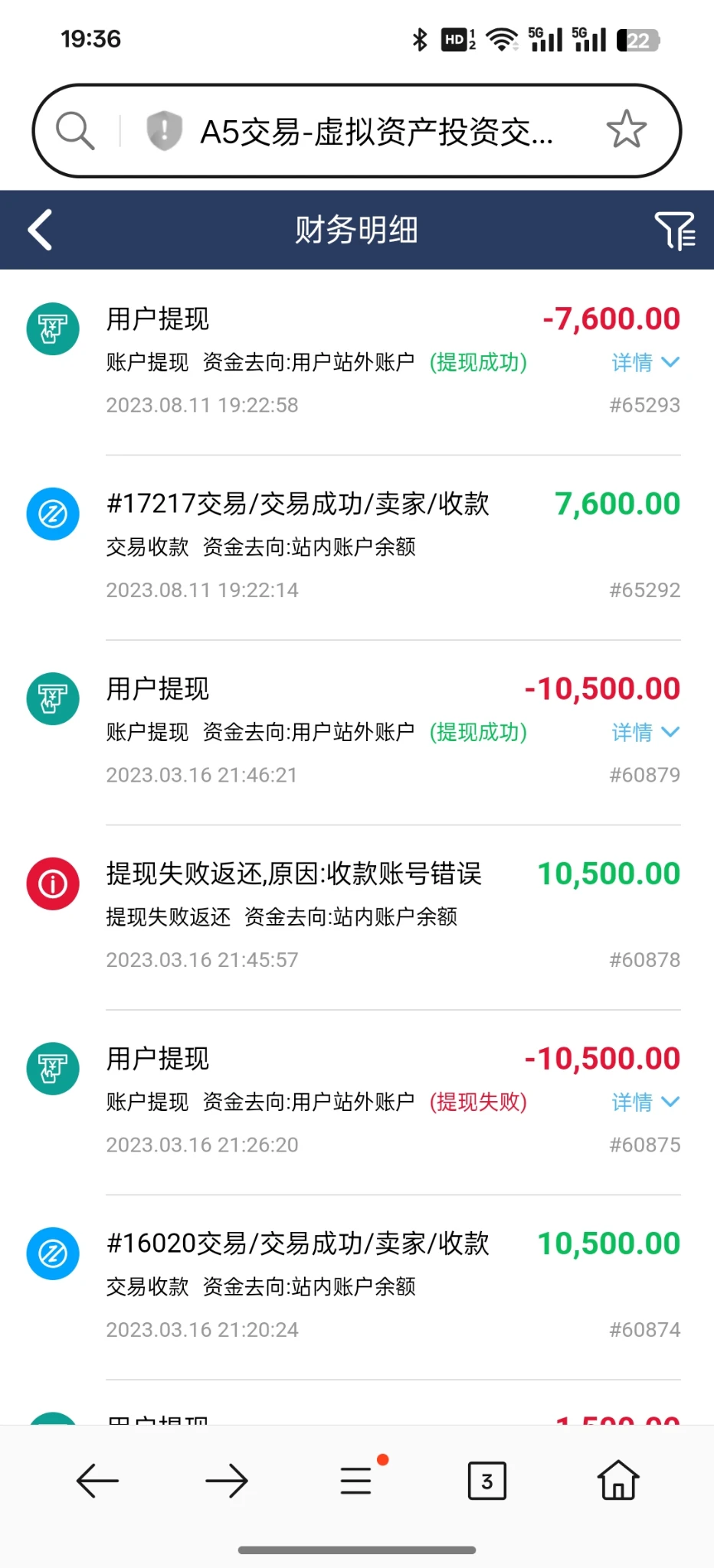Tap the browser address bar

coord(375,132)
